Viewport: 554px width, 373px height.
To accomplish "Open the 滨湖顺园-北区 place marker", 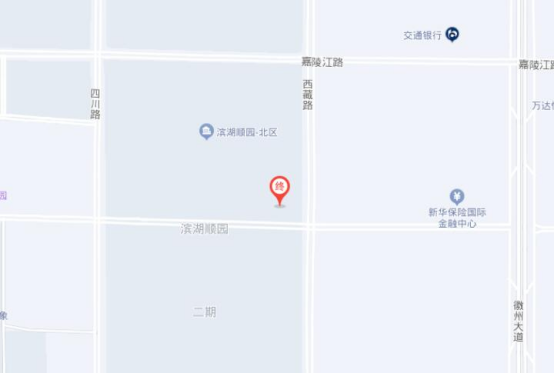I will 207,131.
